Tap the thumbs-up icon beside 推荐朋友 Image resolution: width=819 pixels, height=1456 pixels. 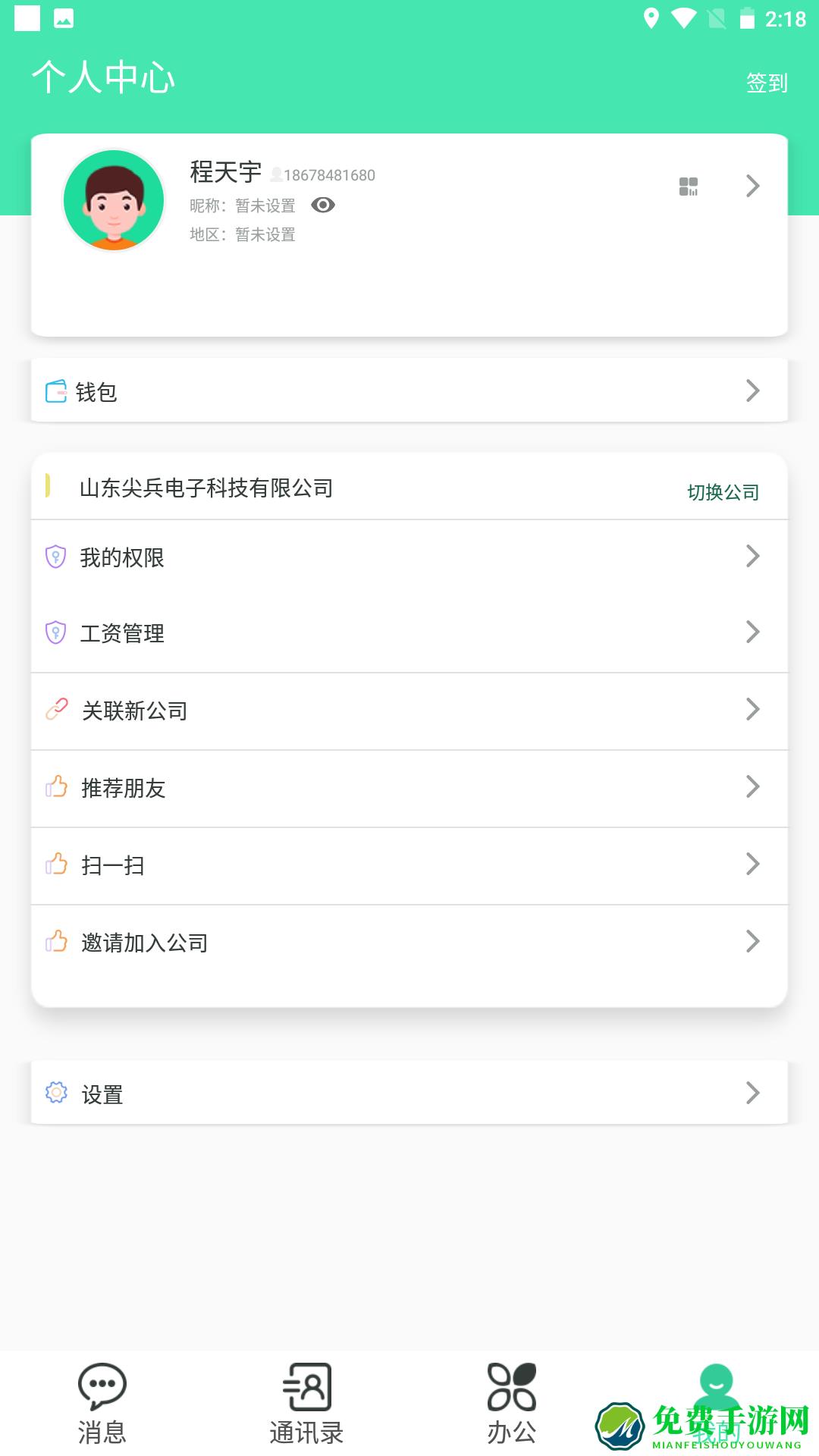tap(56, 787)
